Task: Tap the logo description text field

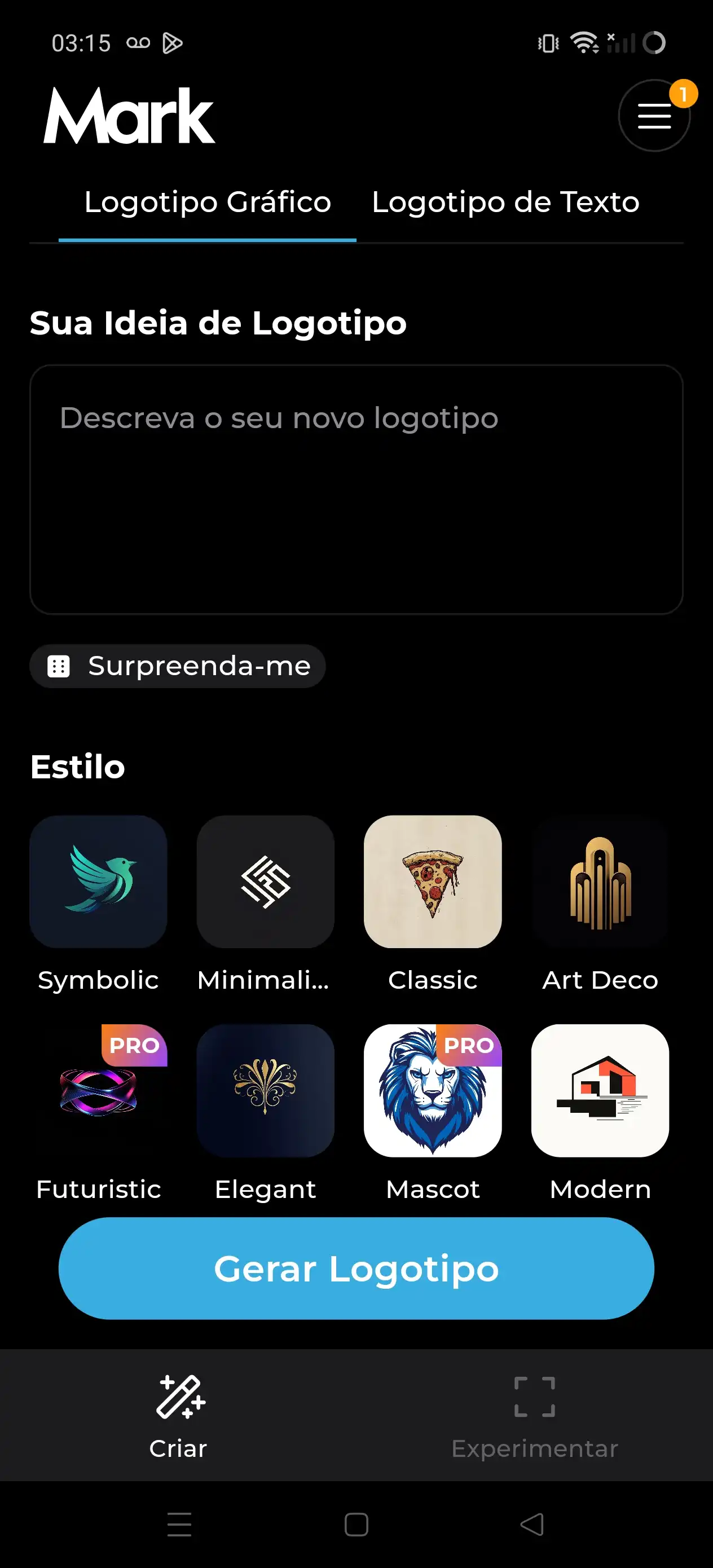Action: point(356,489)
